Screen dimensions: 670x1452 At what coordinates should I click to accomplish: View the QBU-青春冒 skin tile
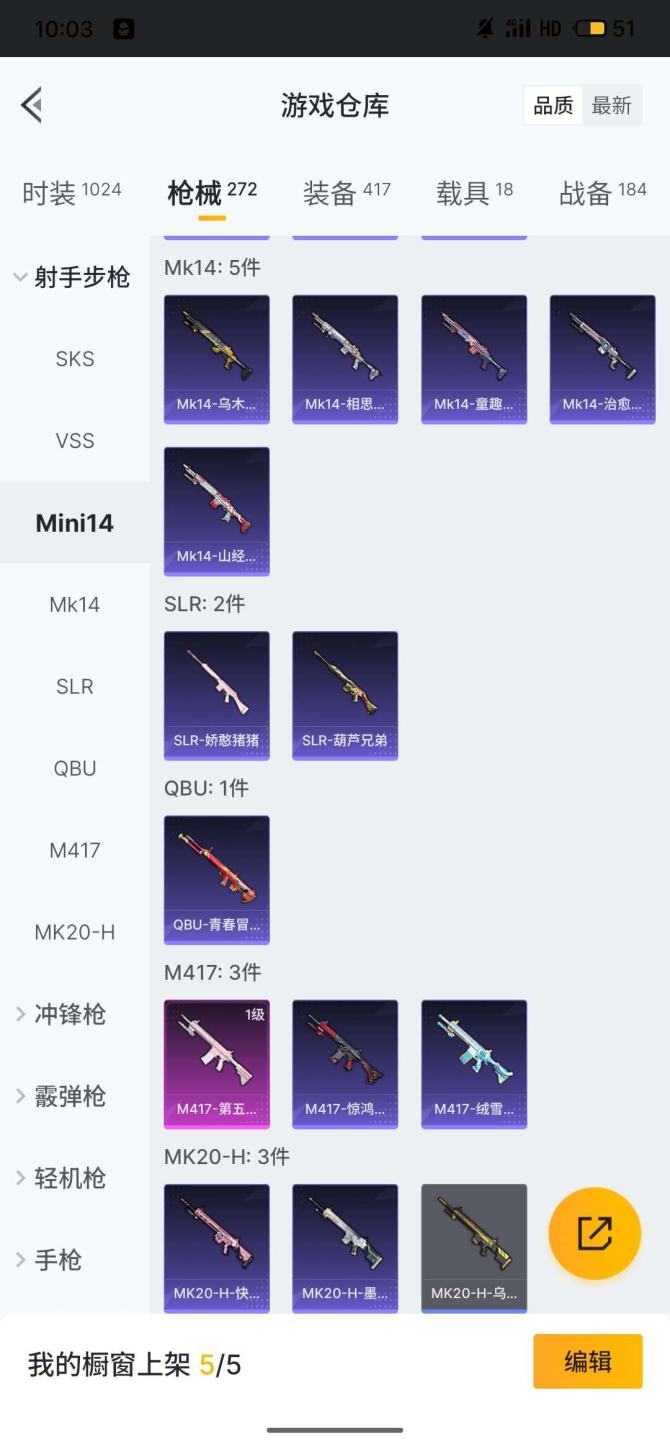point(217,879)
